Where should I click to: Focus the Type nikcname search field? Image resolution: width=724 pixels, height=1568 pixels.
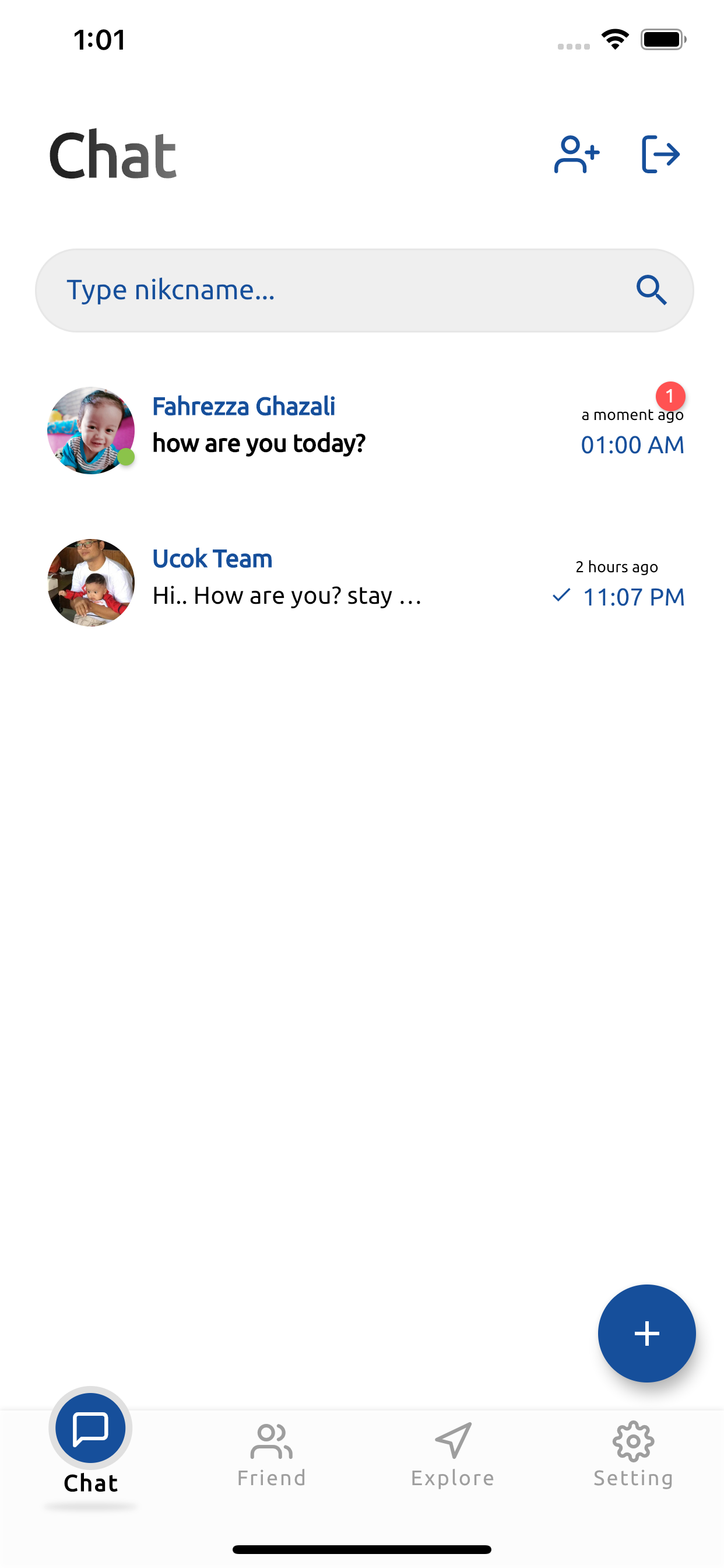[x=364, y=290]
